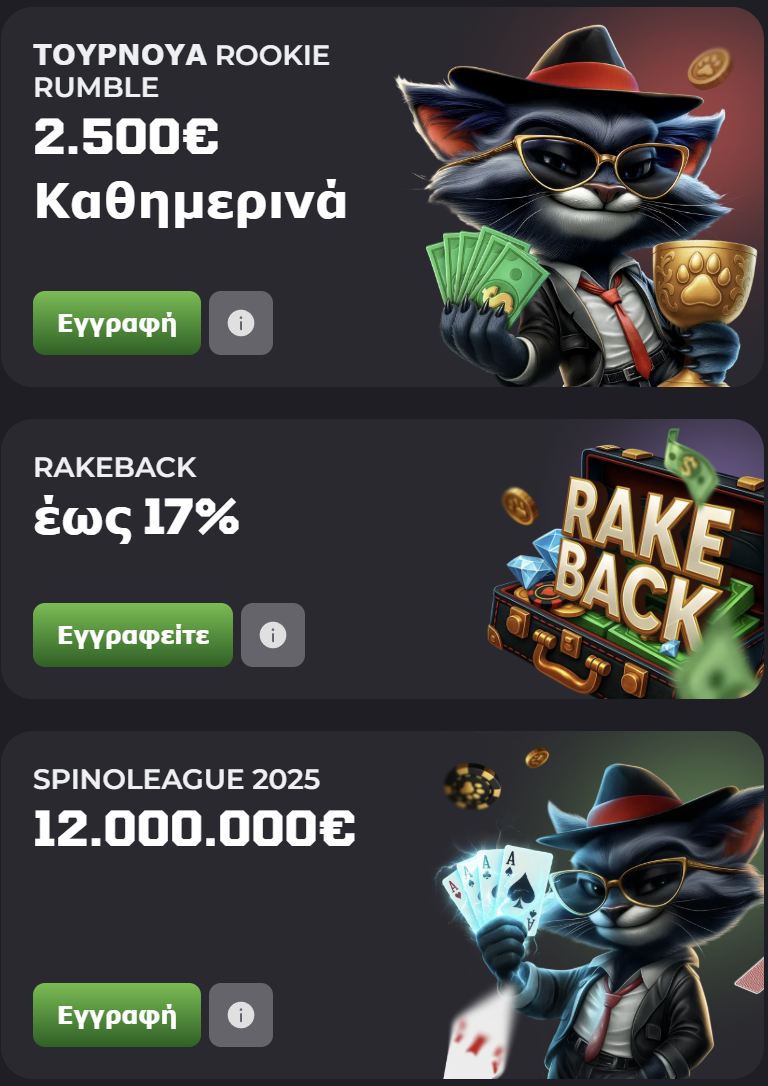Click Εγγραφή under SpinoLeague 2025
The image size is (768, 1086).
click(x=116, y=1015)
